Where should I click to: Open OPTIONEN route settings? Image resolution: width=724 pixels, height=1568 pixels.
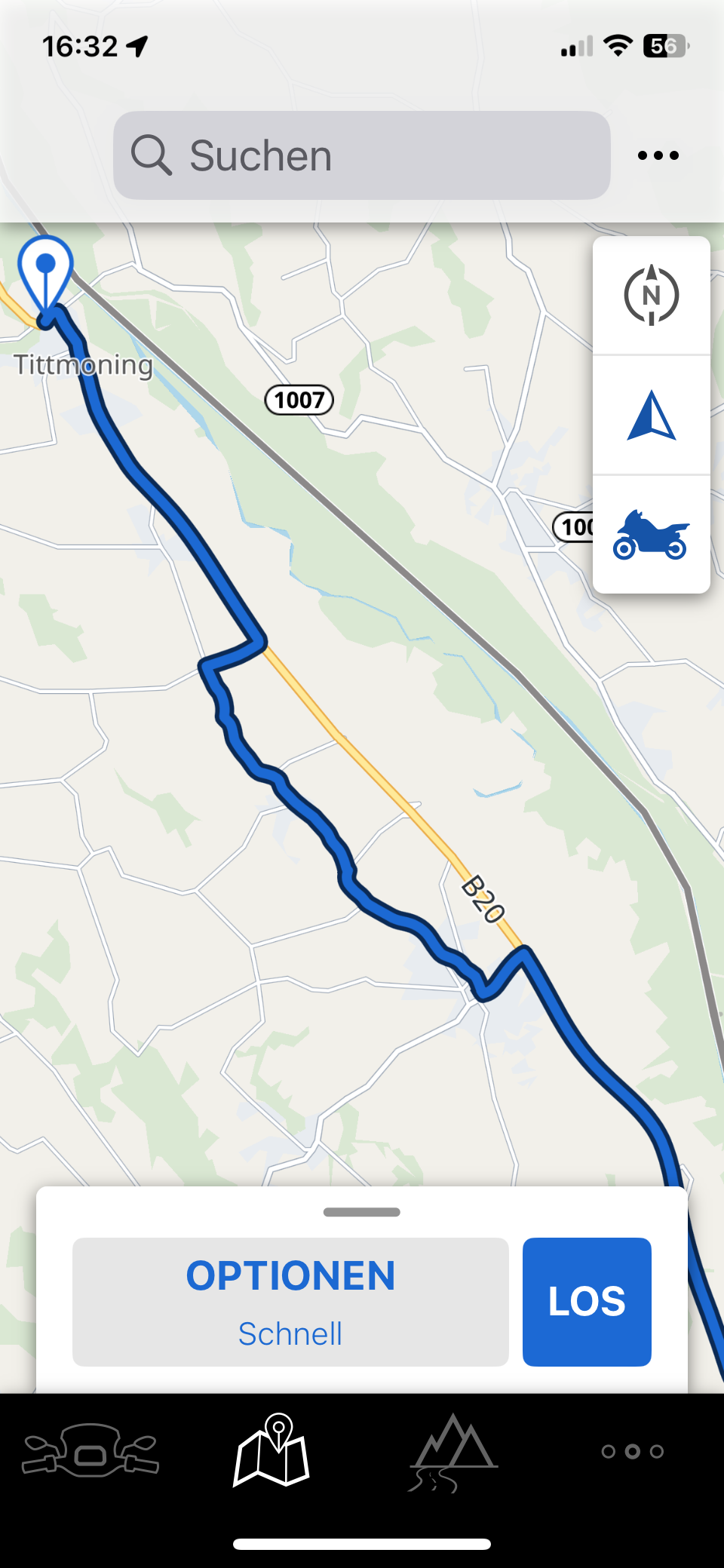(290, 1301)
